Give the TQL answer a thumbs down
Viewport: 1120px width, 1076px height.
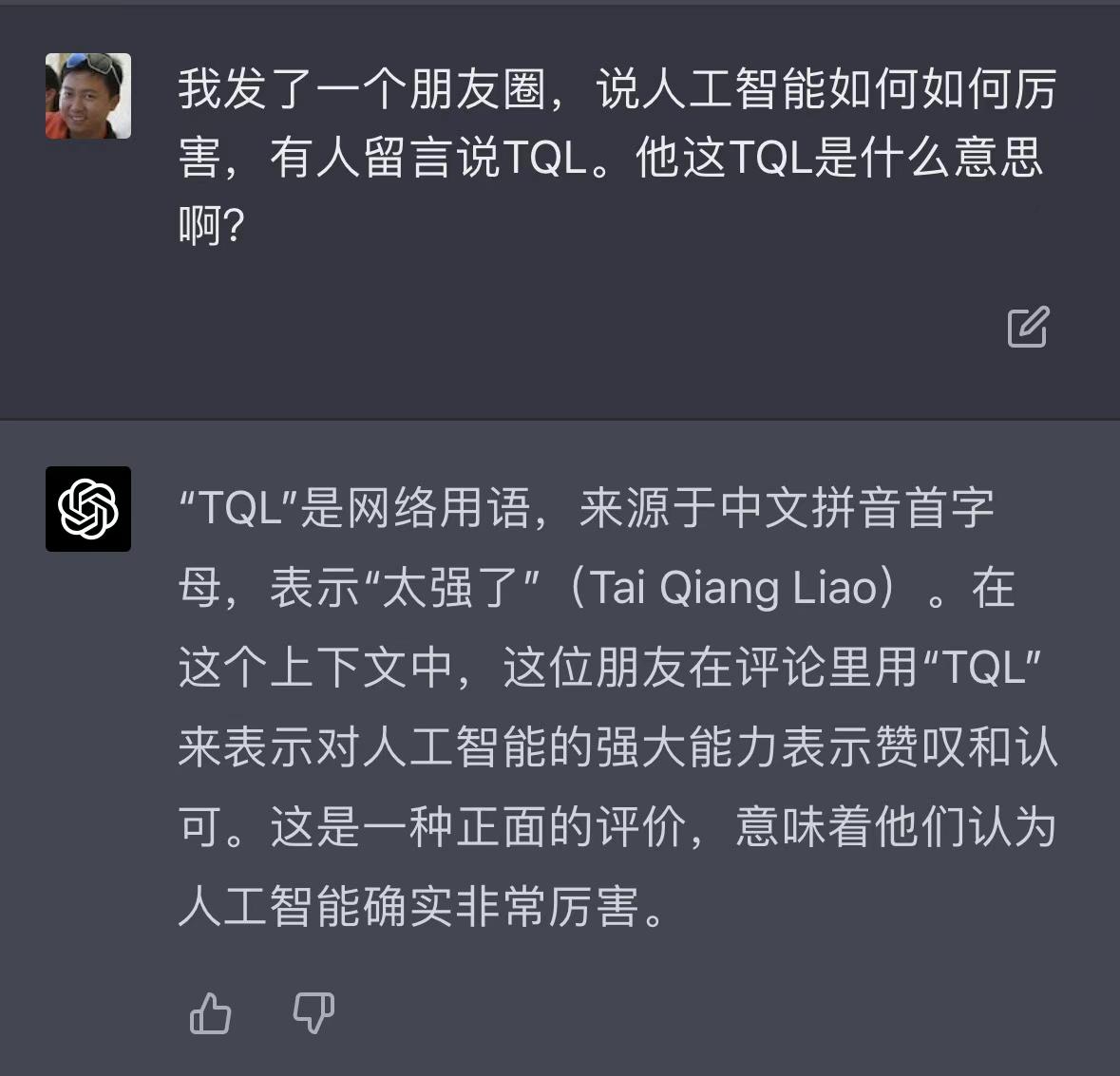pos(313,1012)
